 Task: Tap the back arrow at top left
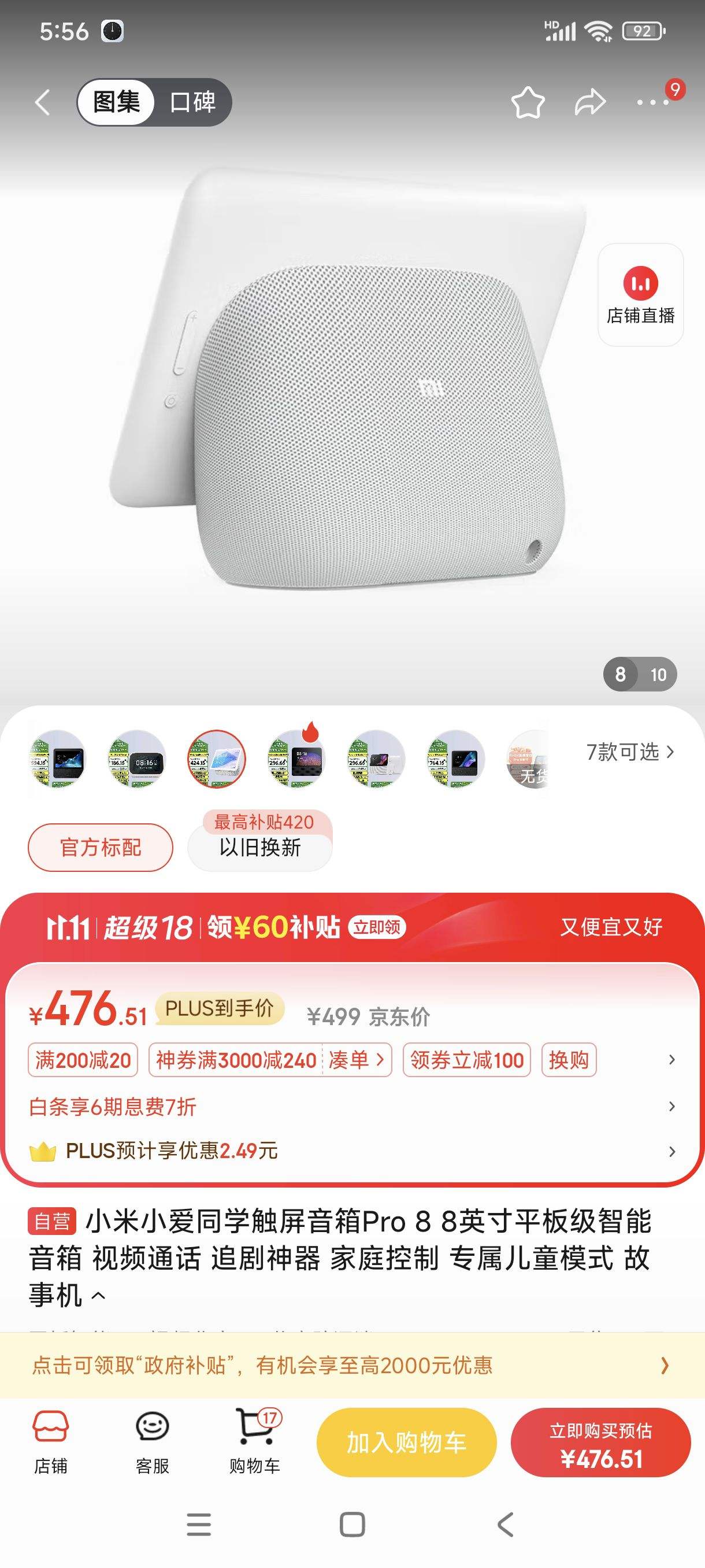click(42, 102)
